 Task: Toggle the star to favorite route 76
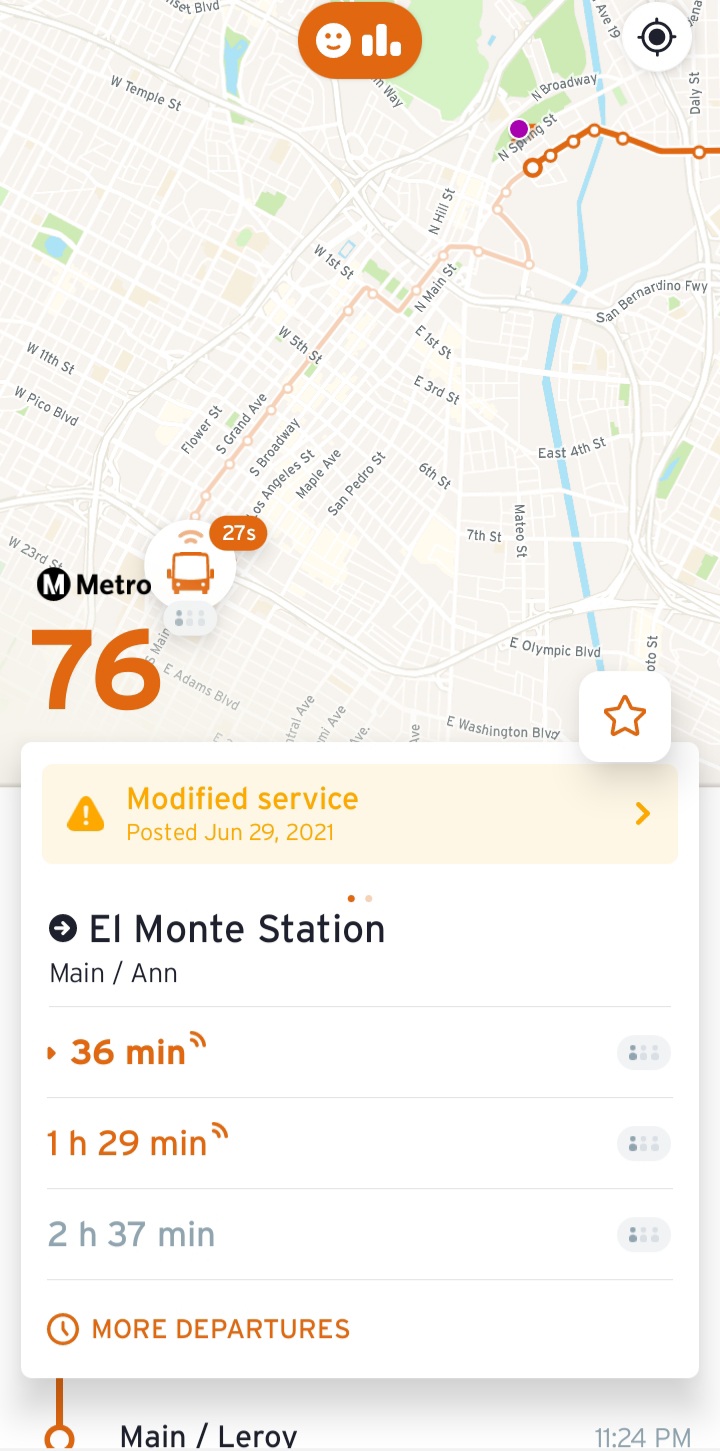coord(624,716)
